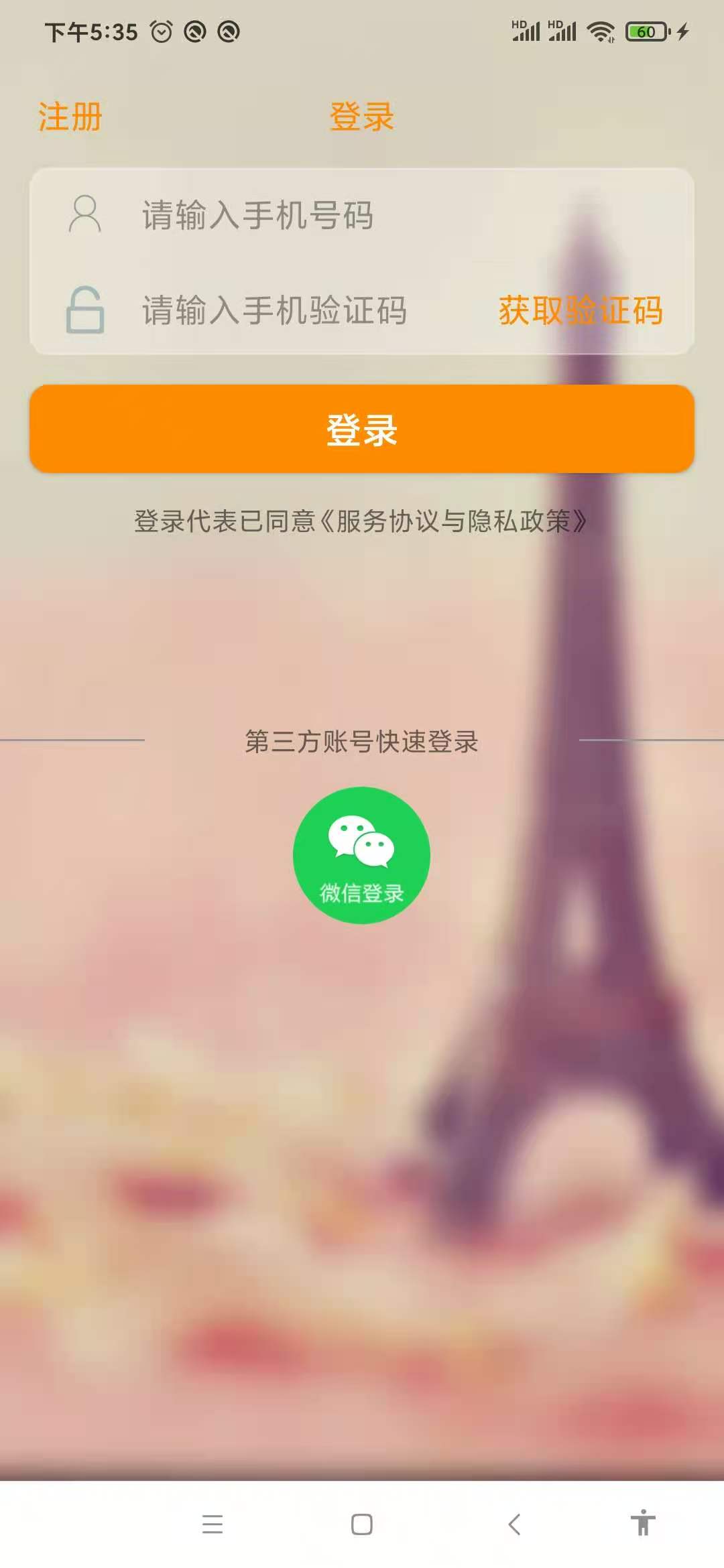Open the accessibility shortcut button
724x1568 pixels.
(642, 1522)
